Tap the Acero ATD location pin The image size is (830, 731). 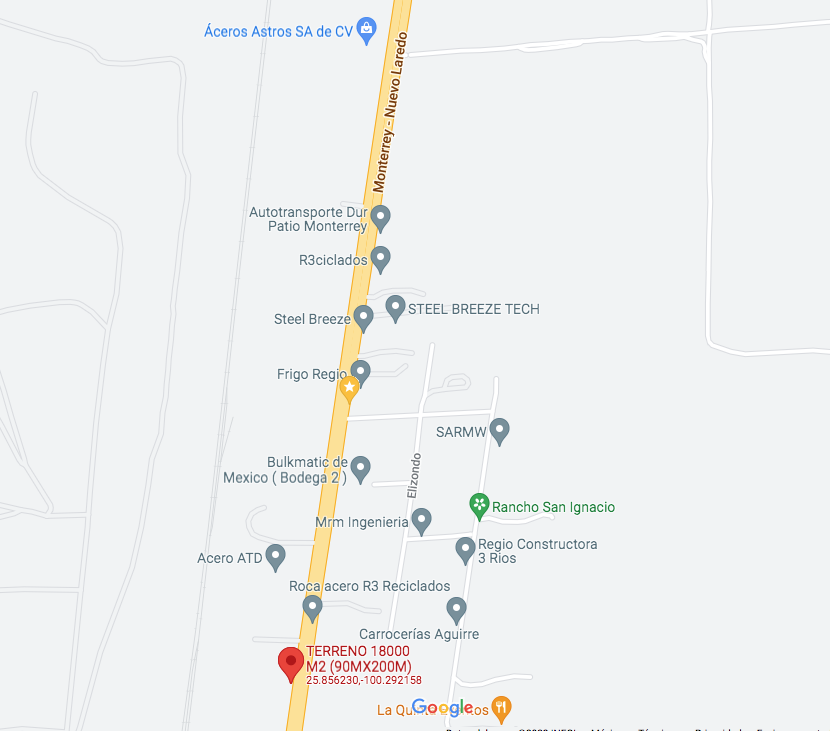tap(276, 556)
